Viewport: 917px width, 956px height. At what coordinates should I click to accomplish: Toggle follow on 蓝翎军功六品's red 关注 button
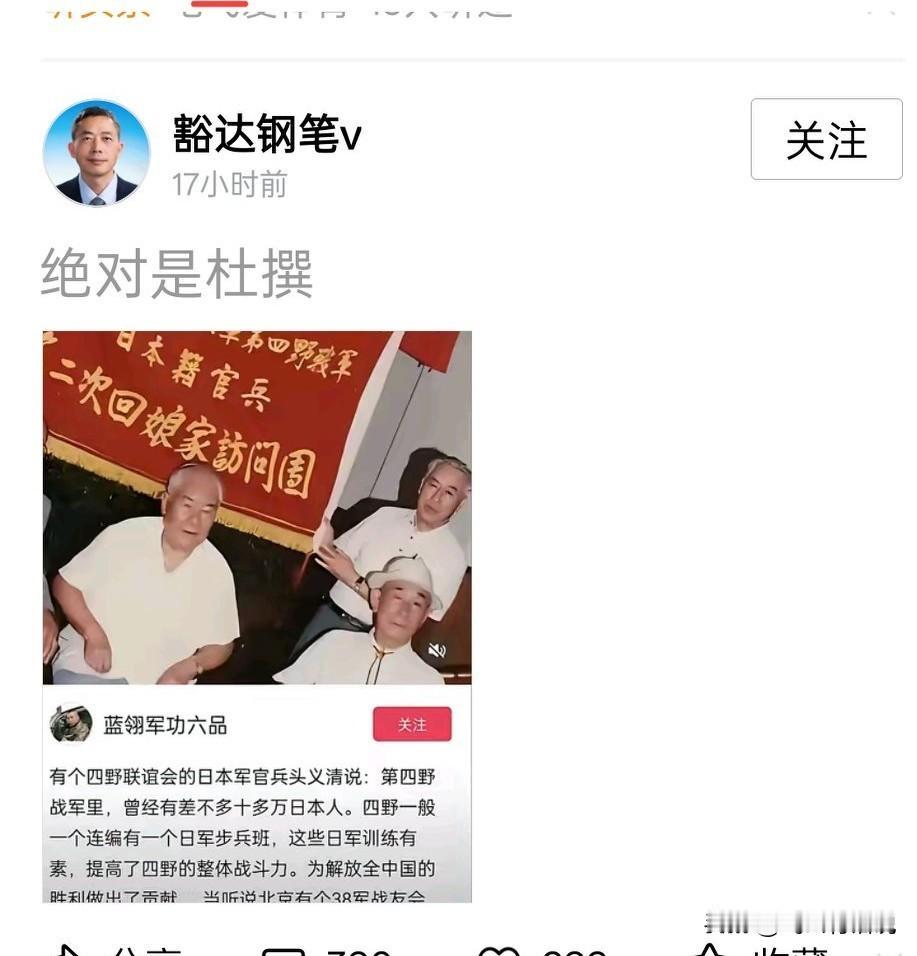click(414, 724)
